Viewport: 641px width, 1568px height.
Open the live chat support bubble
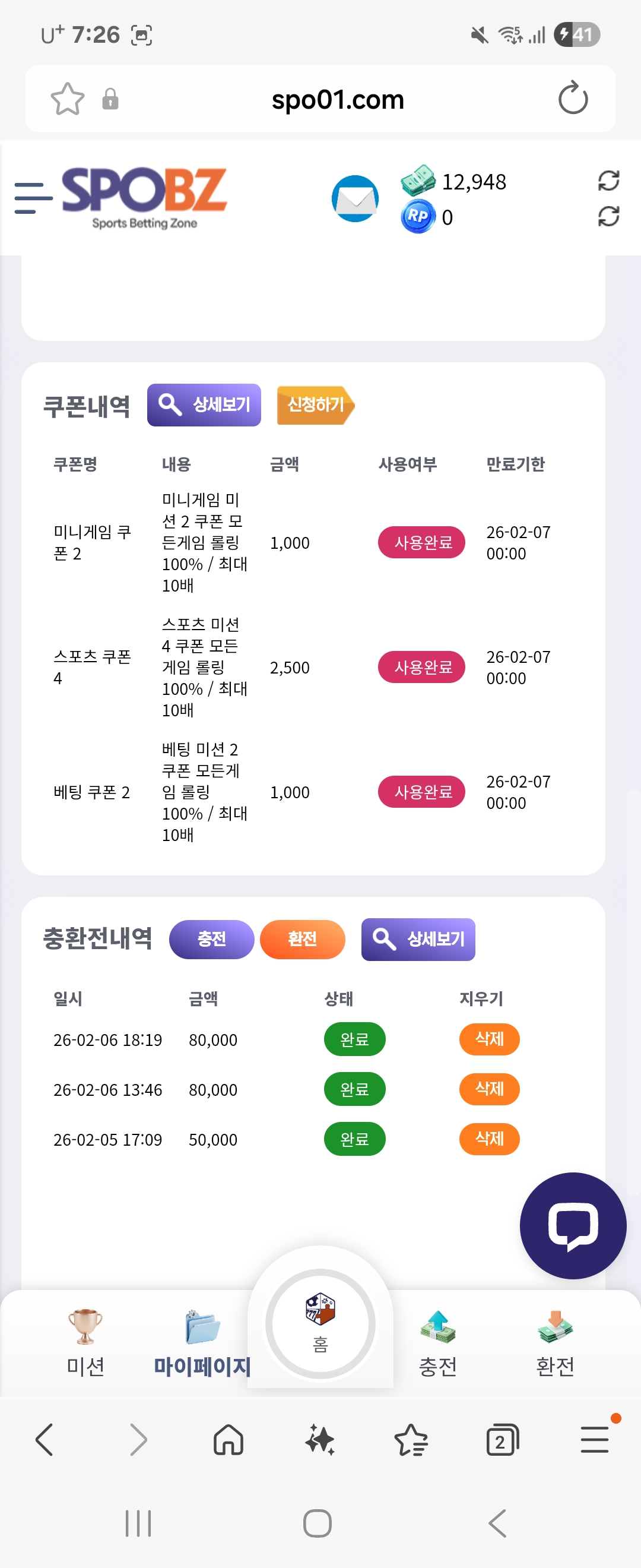click(573, 1225)
